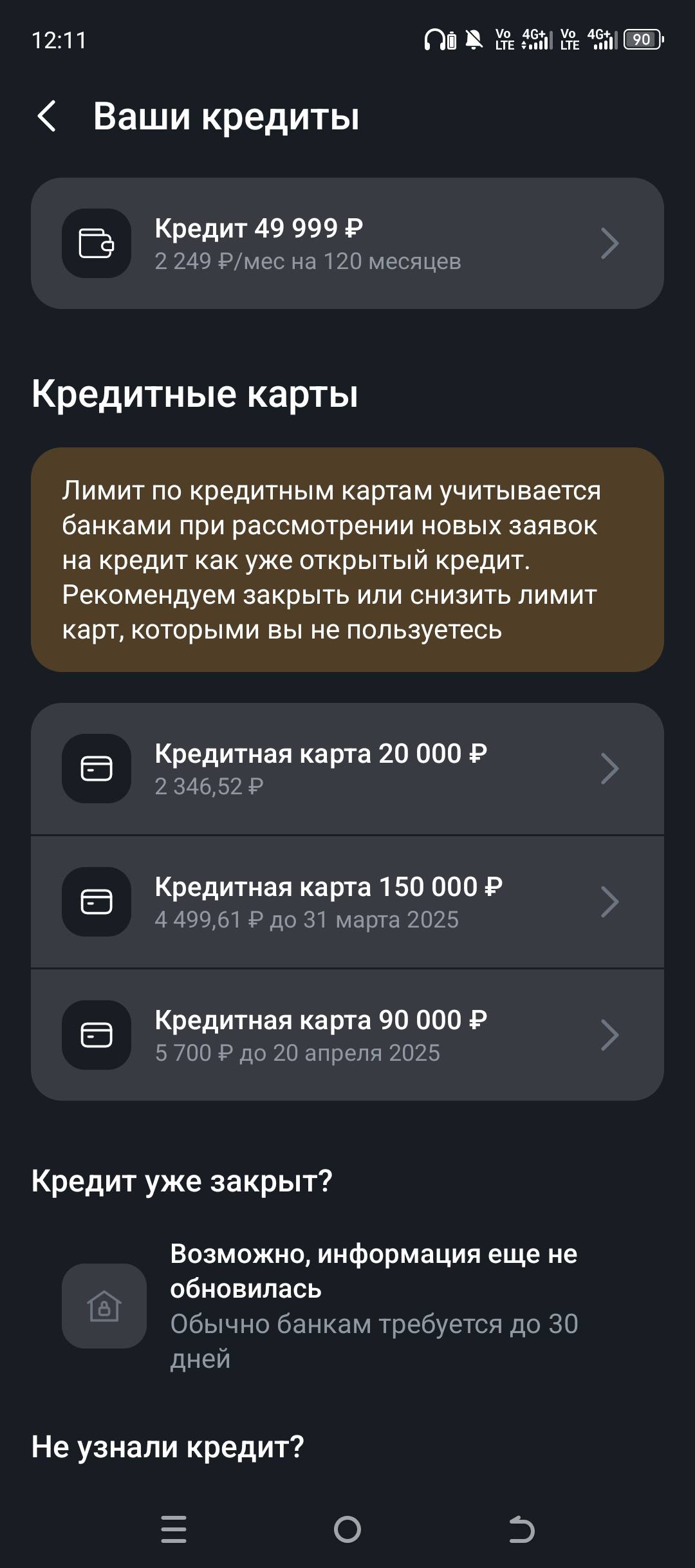Tap the card icon for Кредитная карта 90 000 ₽

95,1034
